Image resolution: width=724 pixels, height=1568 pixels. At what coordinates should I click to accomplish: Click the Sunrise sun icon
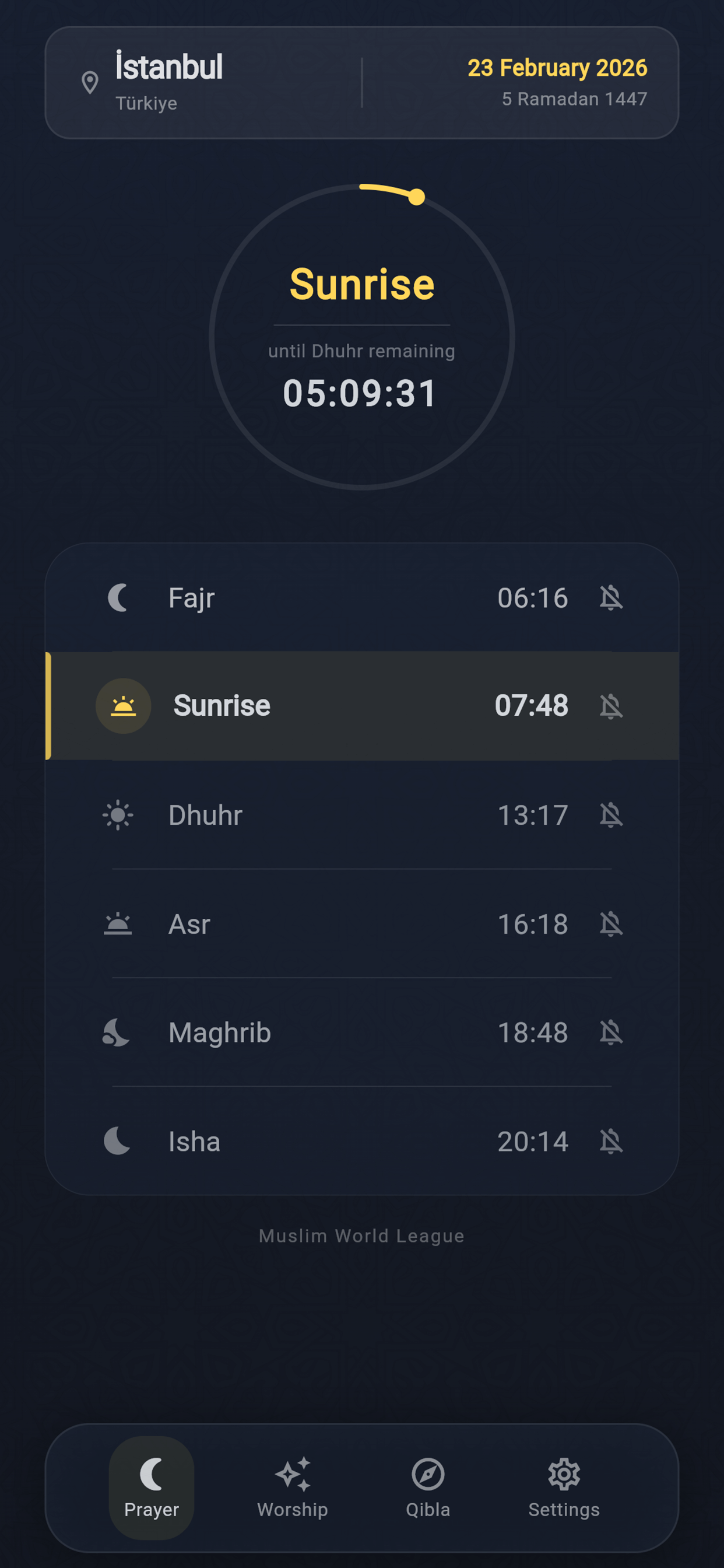click(123, 705)
